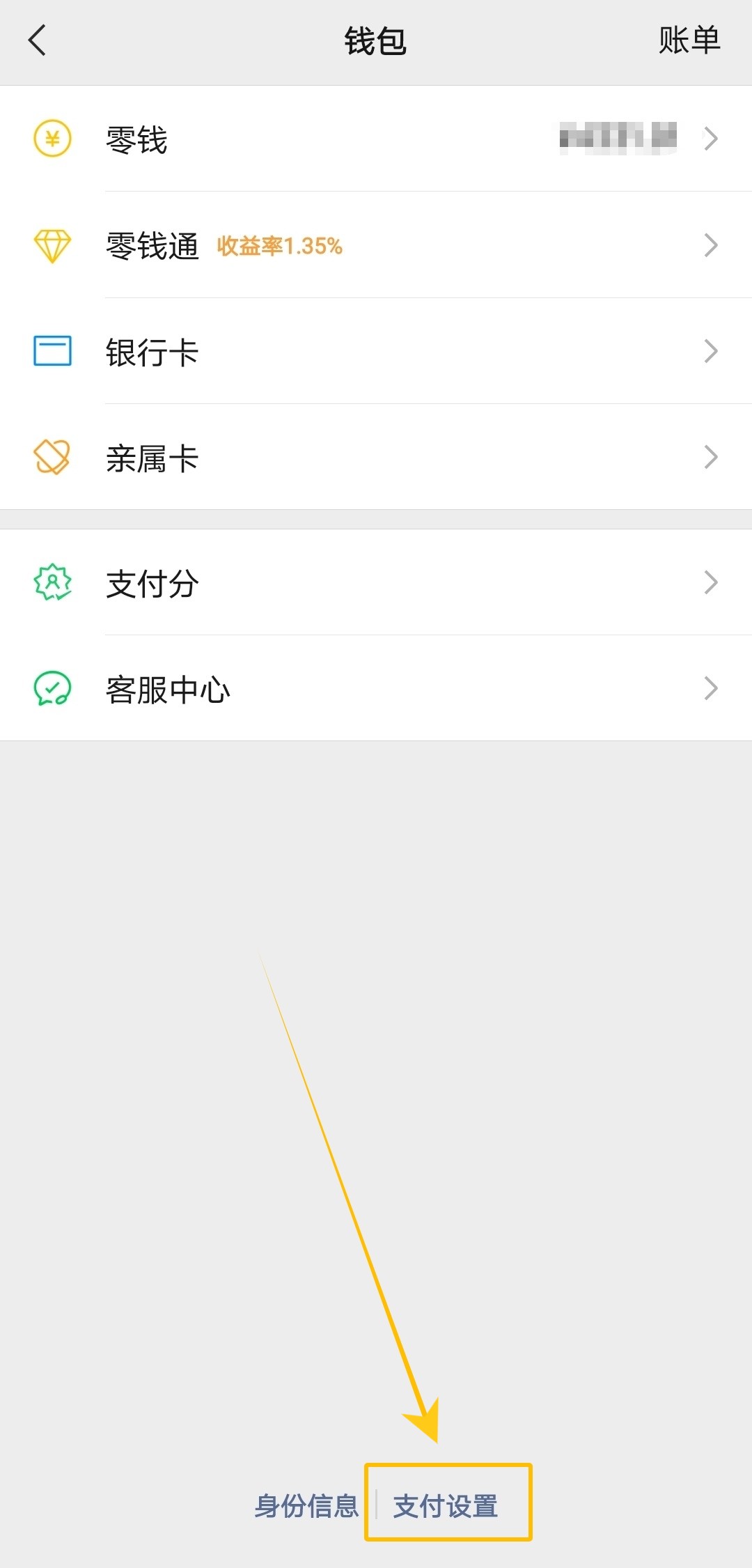Open the 银行卡 row
Viewport: 752px width, 1568px height.
[376, 351]
